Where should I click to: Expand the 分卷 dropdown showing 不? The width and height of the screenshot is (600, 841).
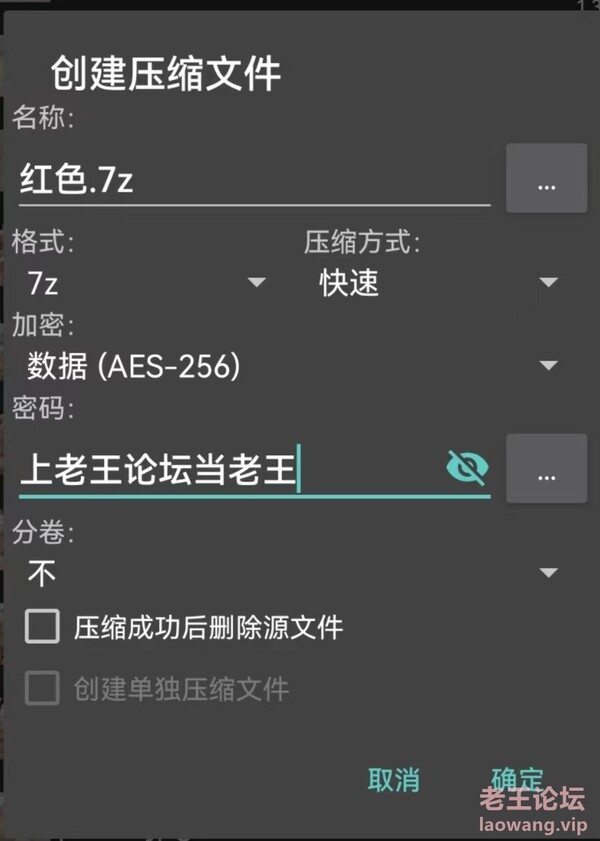(x=290, y=573)
